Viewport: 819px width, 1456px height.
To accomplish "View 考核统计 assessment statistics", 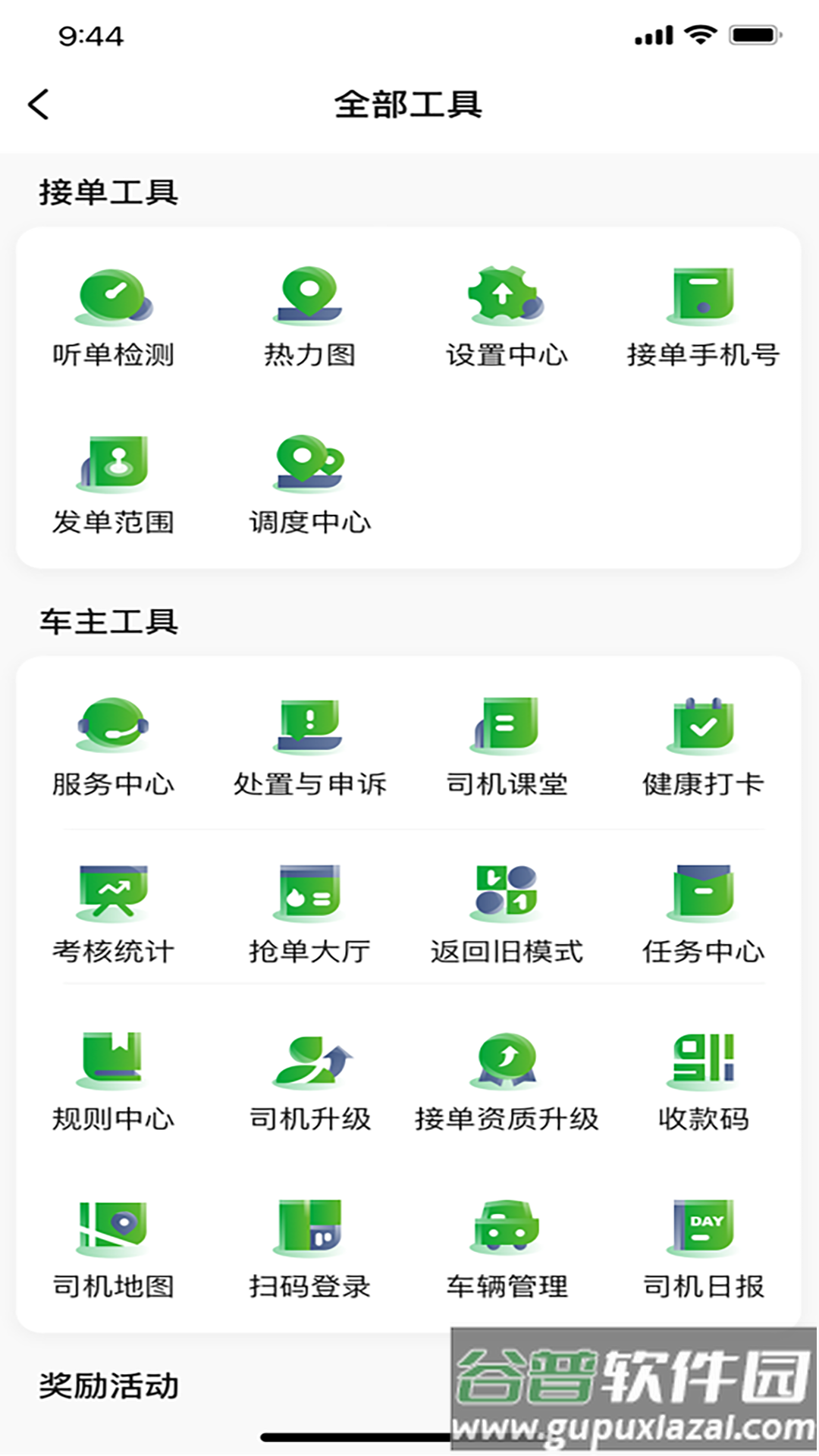I will pos(114,915).
